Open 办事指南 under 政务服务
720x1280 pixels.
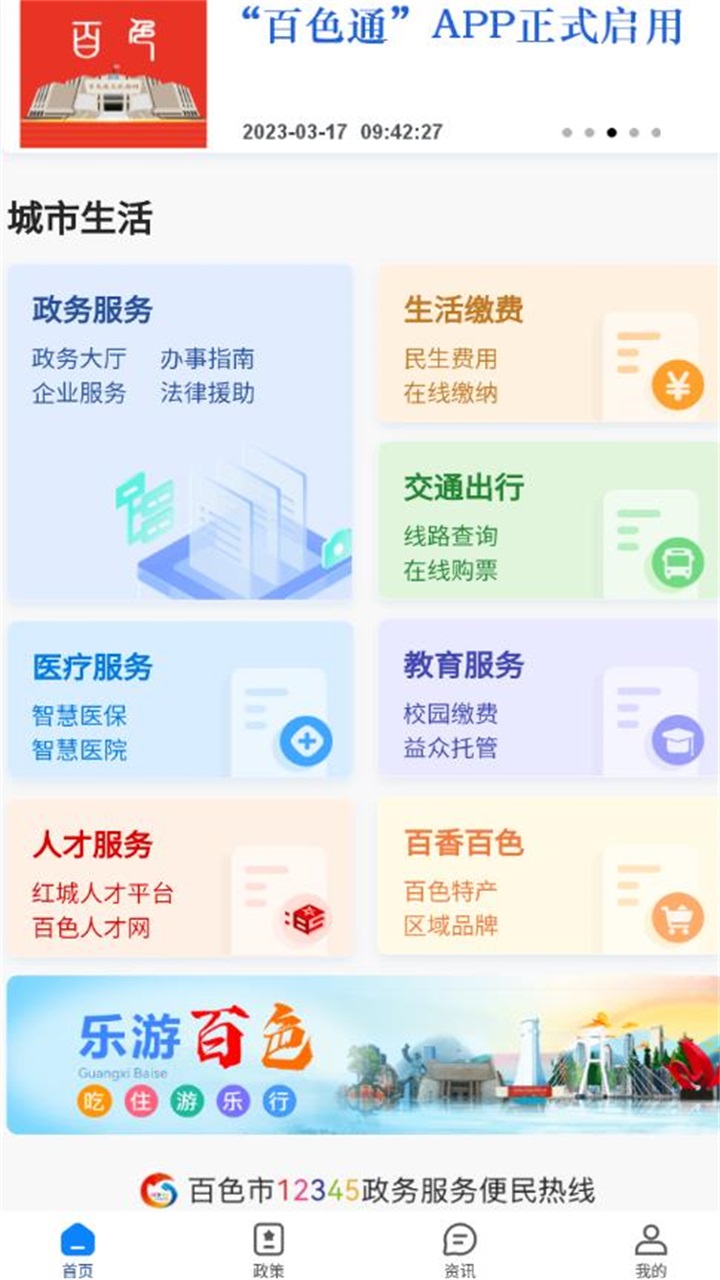pyautogui.click(x=207, y=359)
